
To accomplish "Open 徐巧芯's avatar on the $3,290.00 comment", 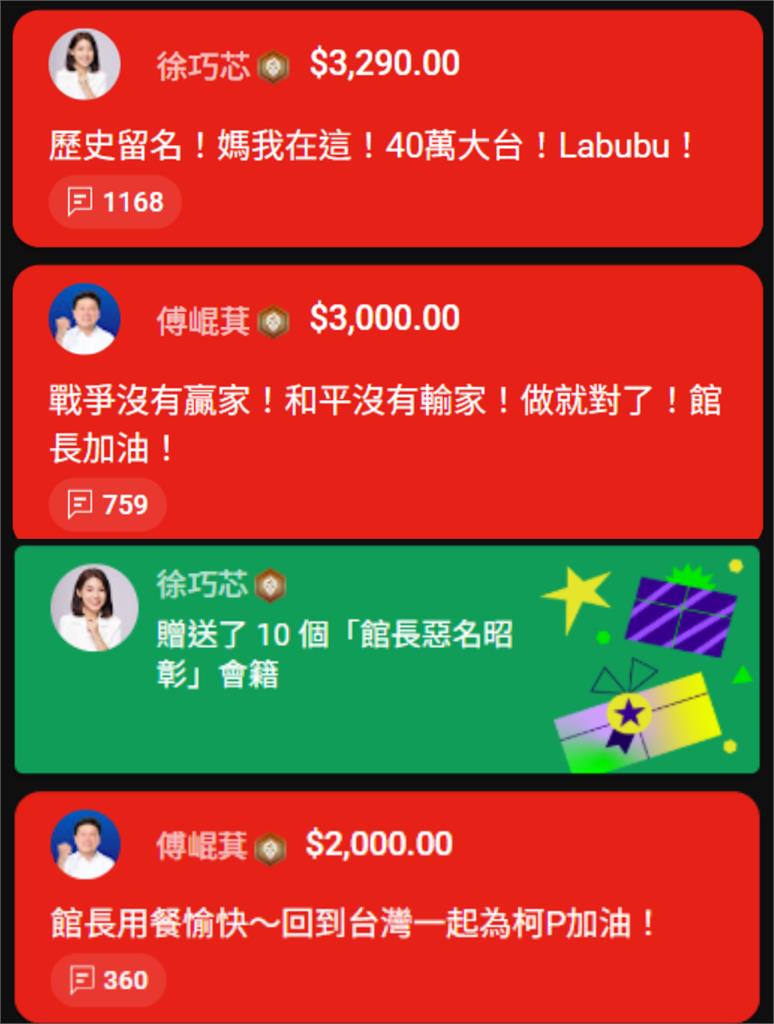I will [84, 64].
